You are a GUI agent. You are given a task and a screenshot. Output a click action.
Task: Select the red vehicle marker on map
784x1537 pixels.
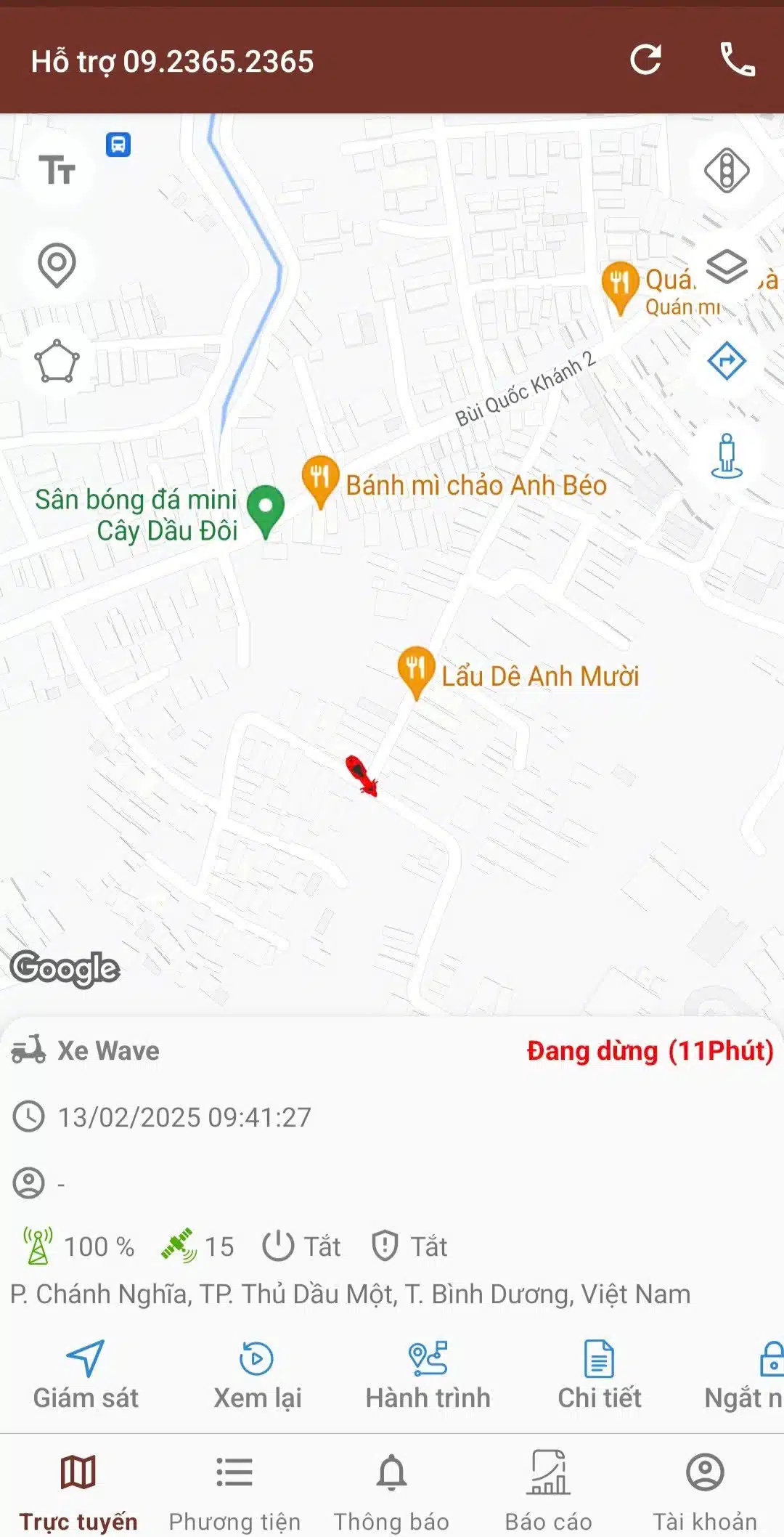pos(361,775)
